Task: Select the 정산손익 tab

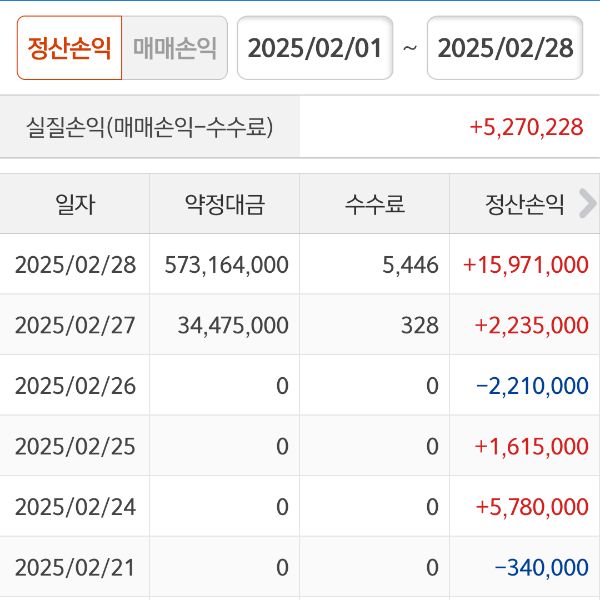Action: [x=69, y=48]
